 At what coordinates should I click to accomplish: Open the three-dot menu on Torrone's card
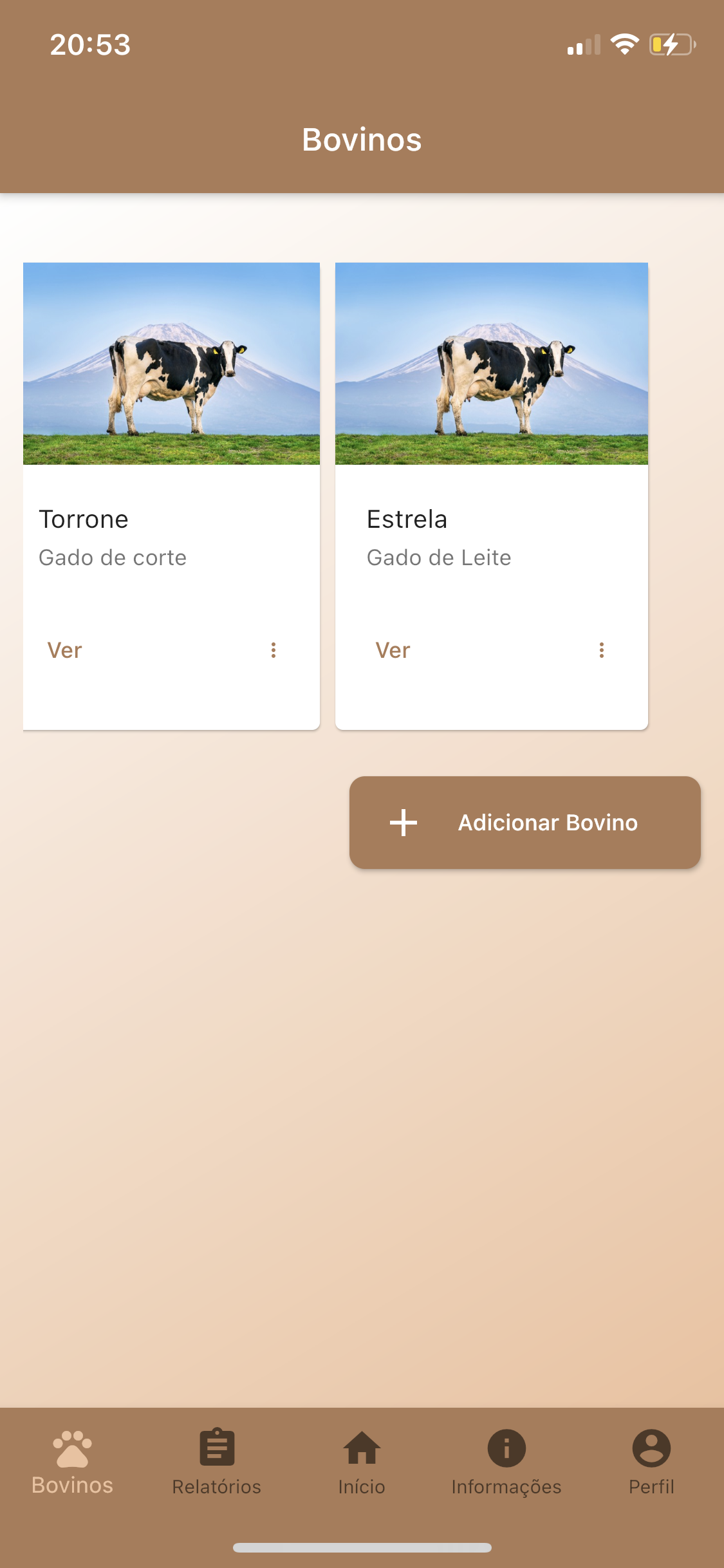click(x=274, y=650)
